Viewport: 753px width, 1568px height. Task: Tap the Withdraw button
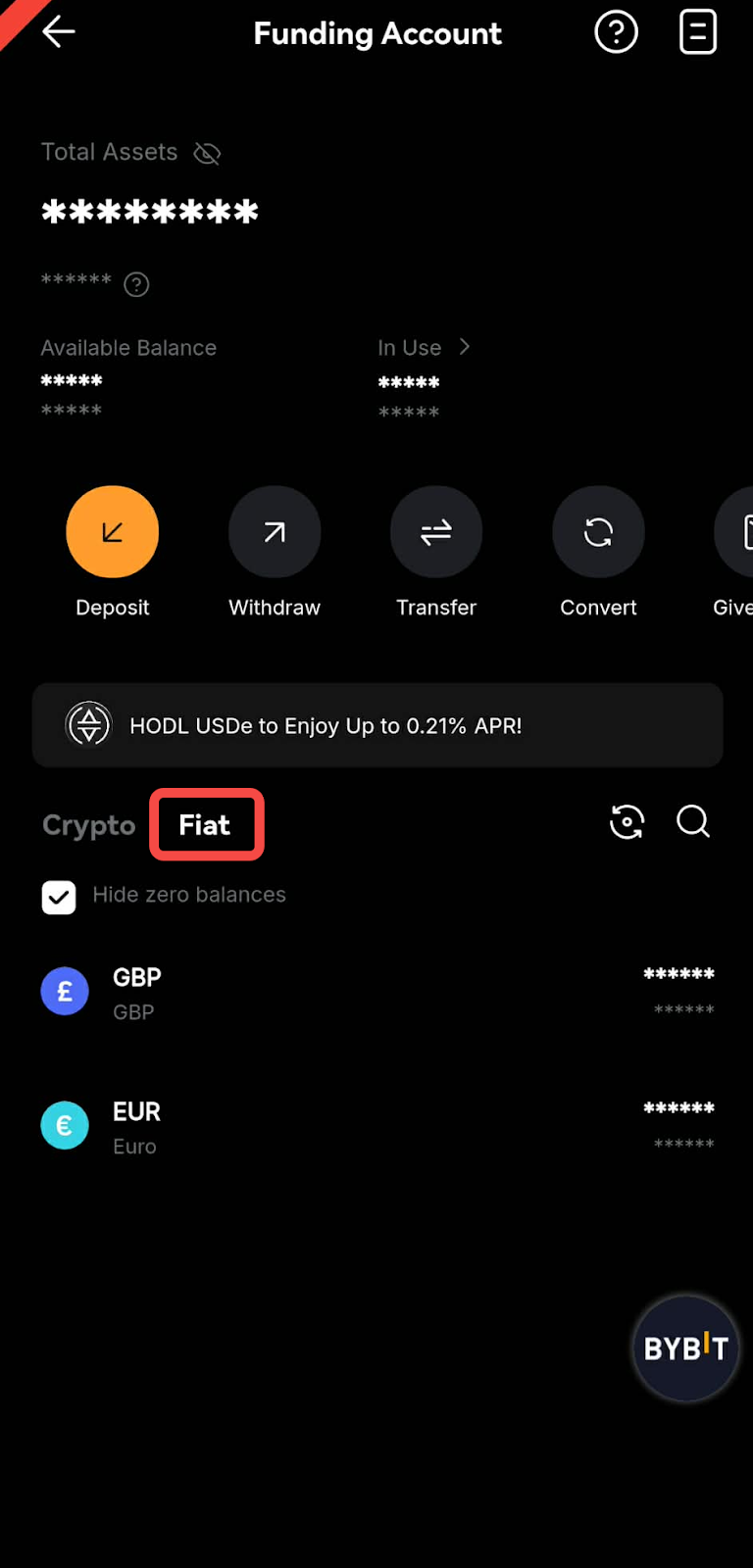[275, 532]
